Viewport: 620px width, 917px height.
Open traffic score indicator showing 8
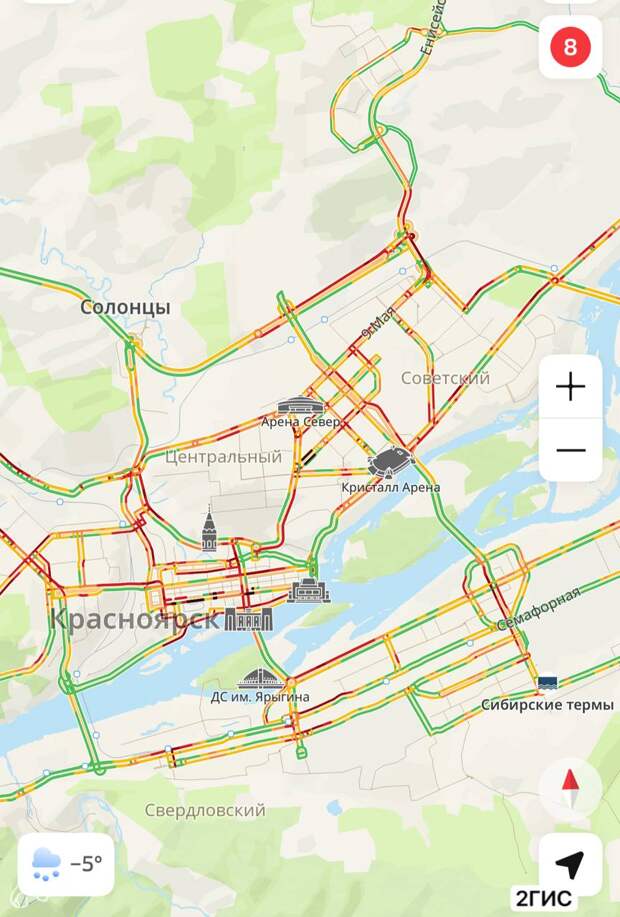pyautogui.click(x=571, y=45)
